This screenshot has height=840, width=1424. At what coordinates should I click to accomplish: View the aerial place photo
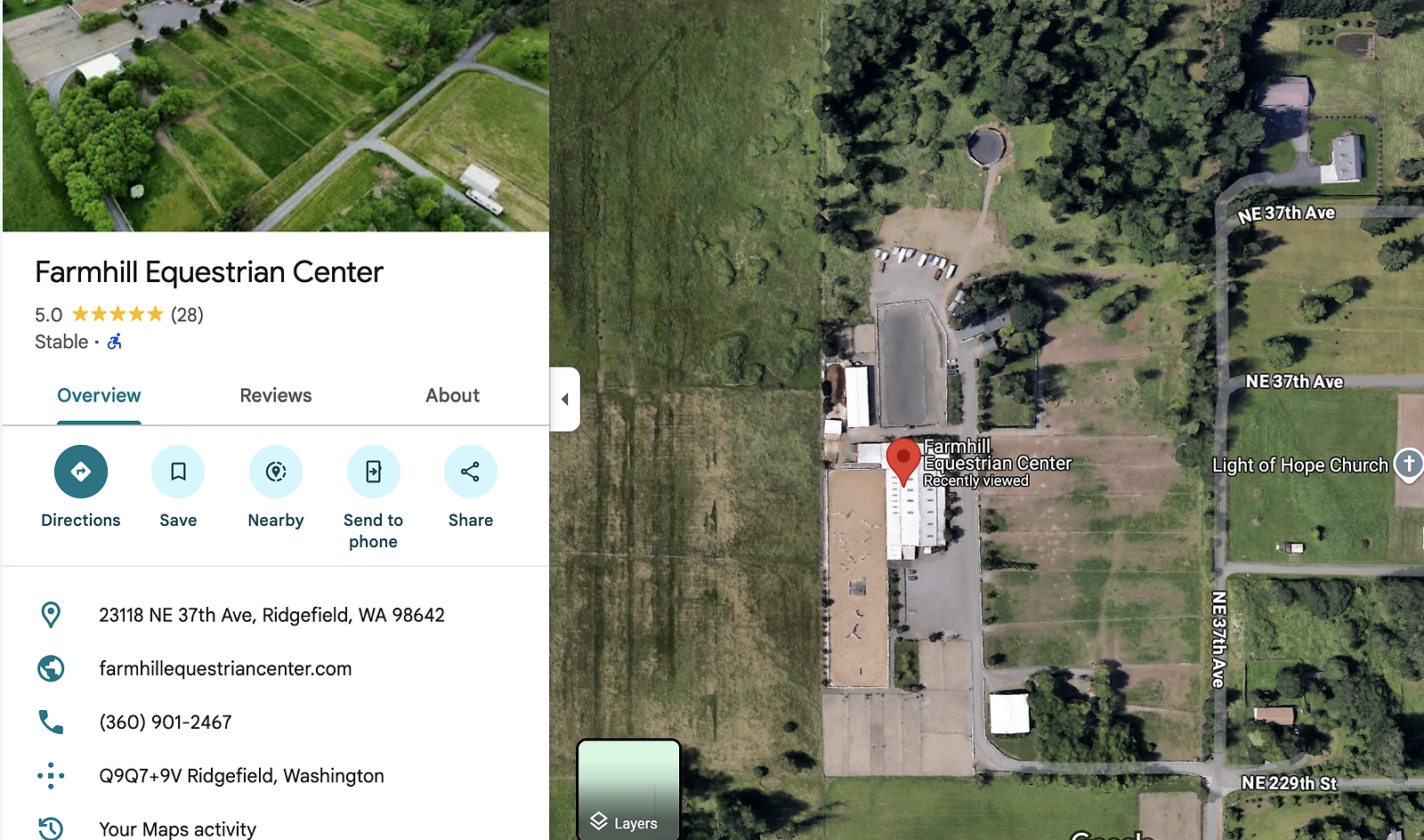(x=275, y=116)
